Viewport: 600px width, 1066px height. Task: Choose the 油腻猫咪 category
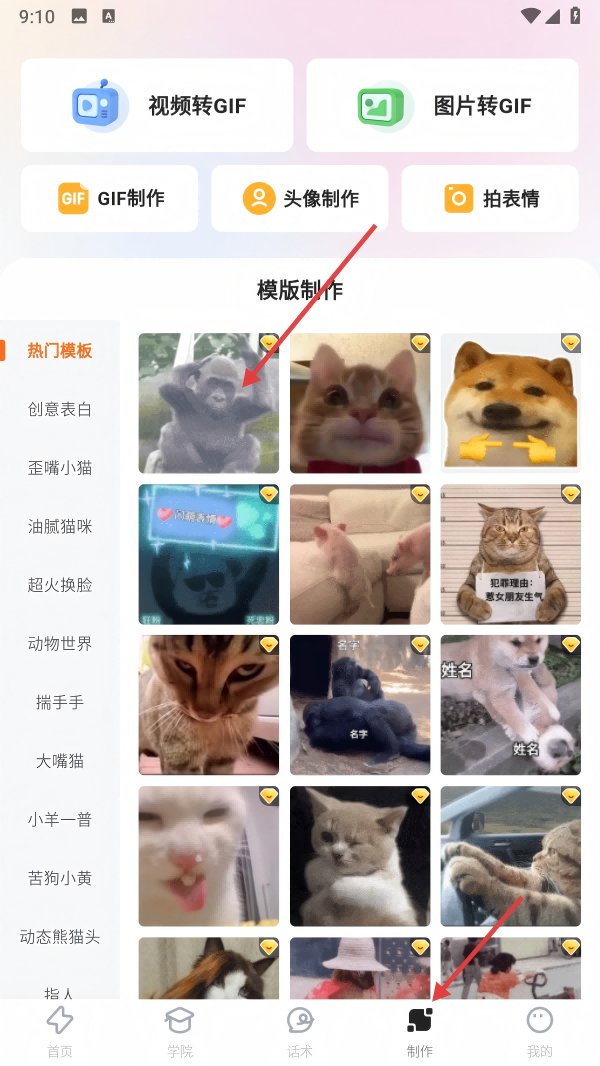point(60,526)
